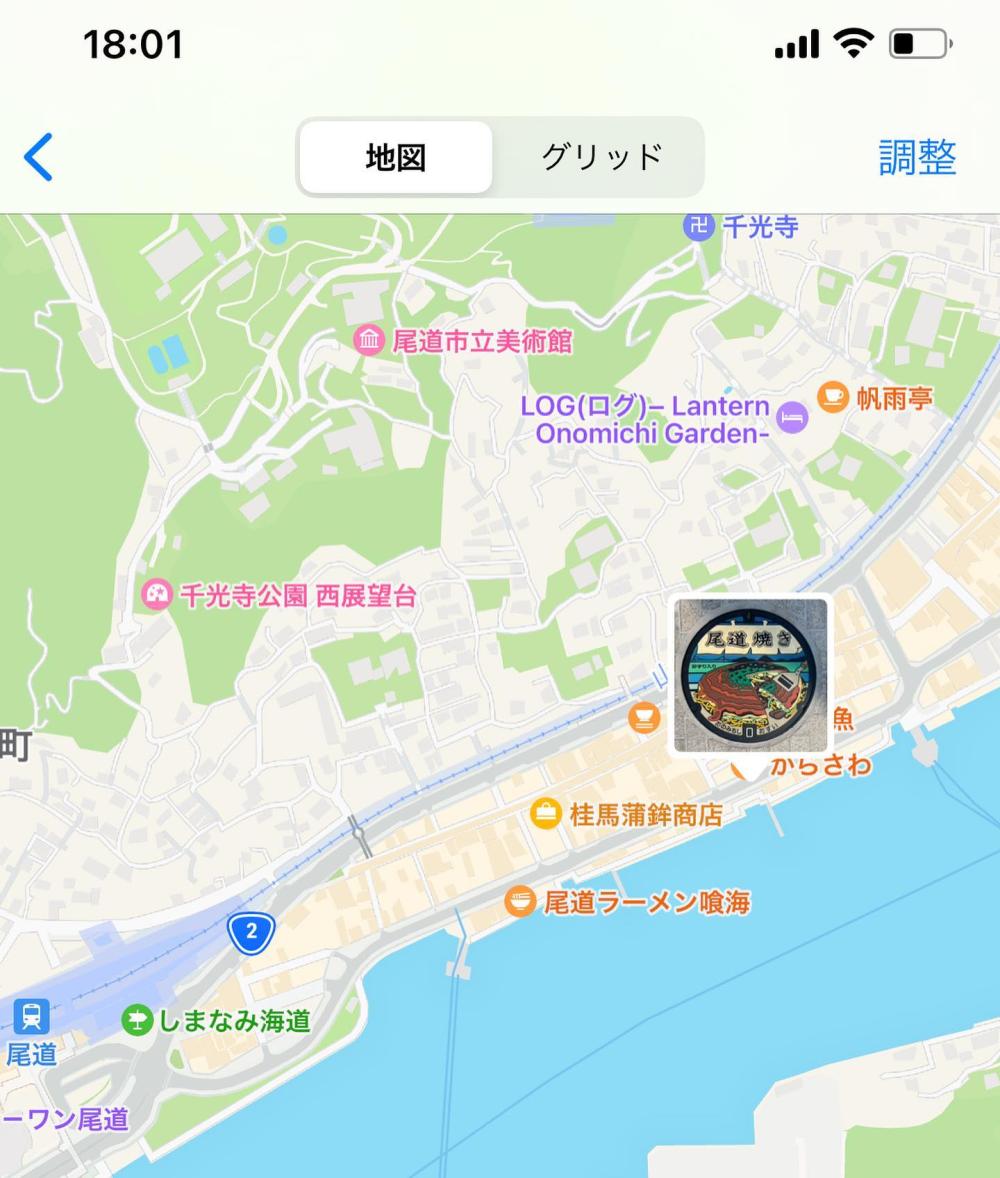
Task: Select the 地図 segment
Action: point(396,158)
